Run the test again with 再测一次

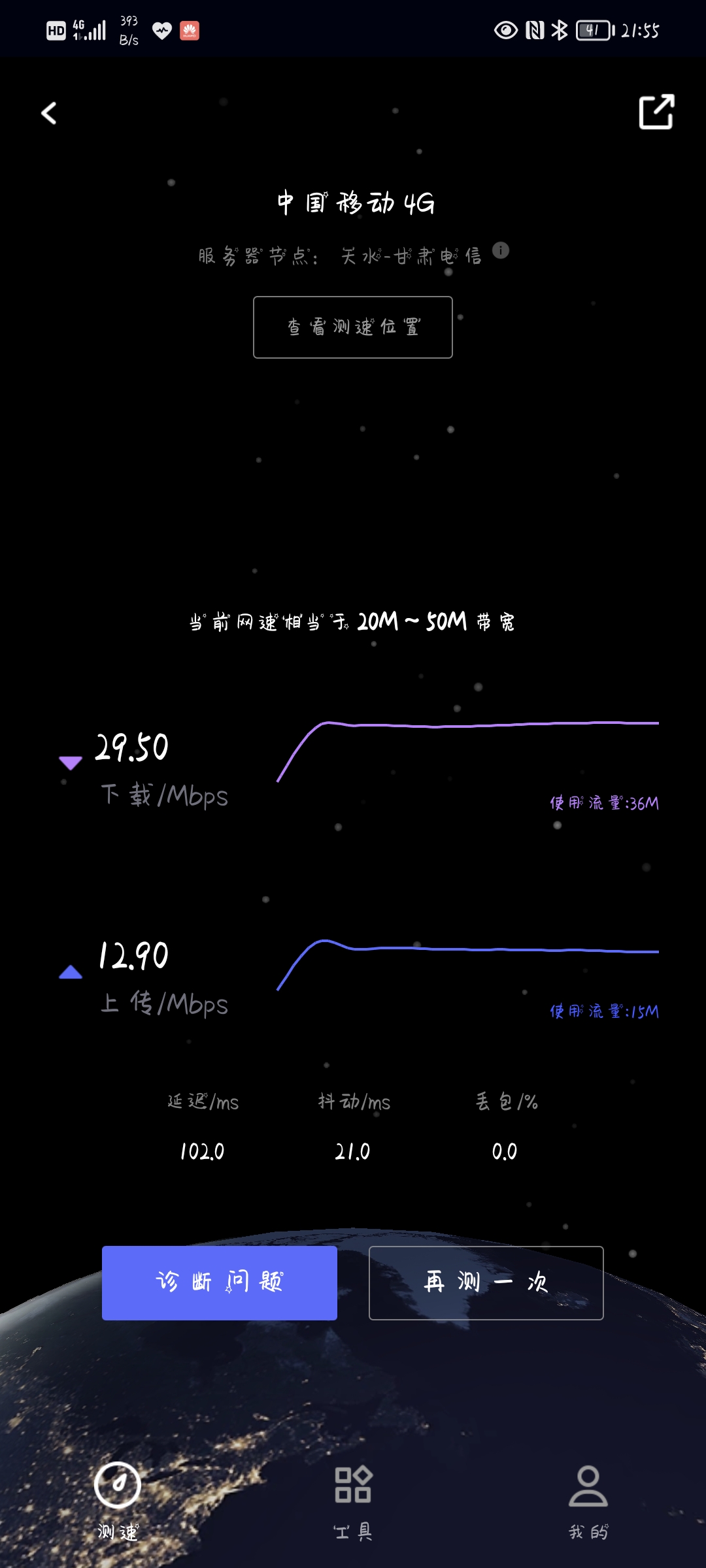486,1283
